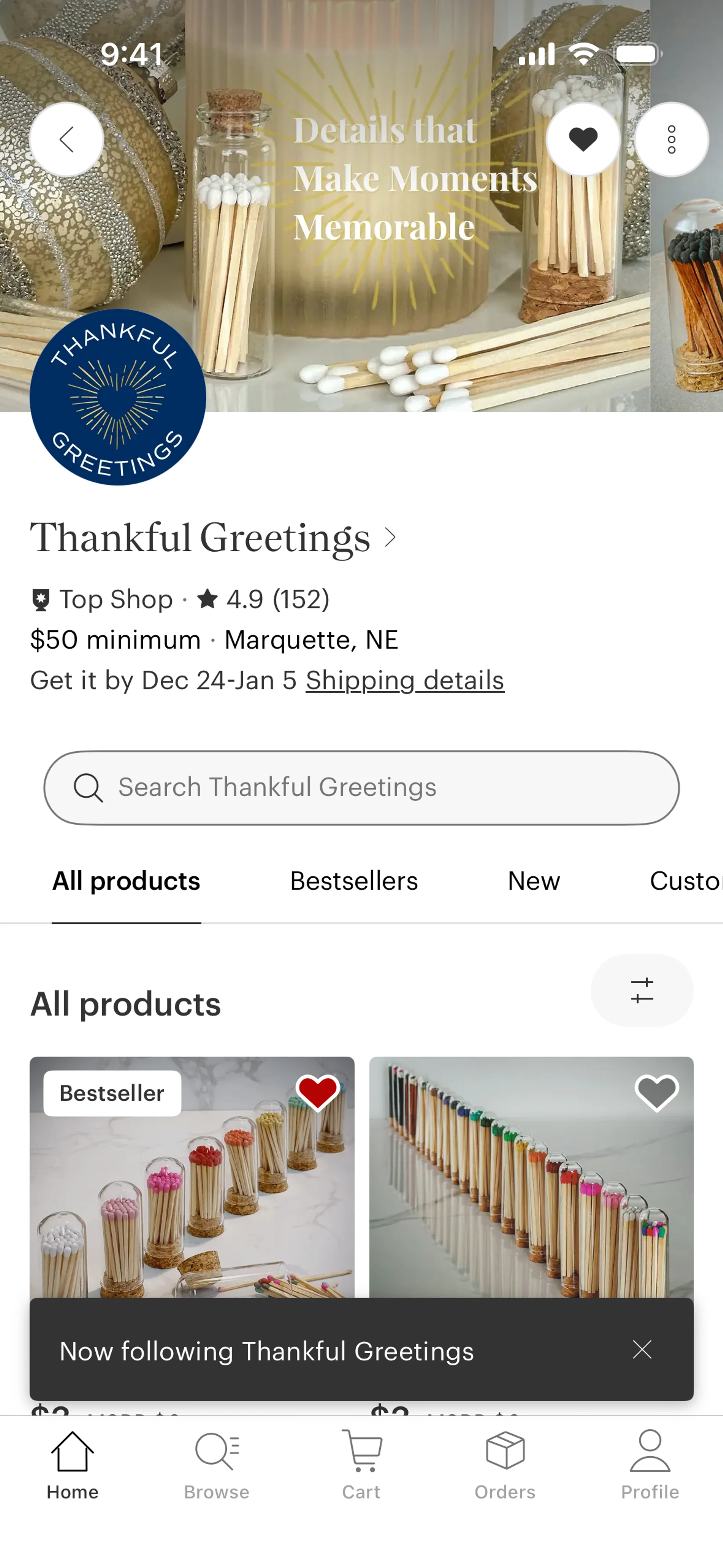
Task: Tap Search Thankful Greetings field
Action: point(361,787)
